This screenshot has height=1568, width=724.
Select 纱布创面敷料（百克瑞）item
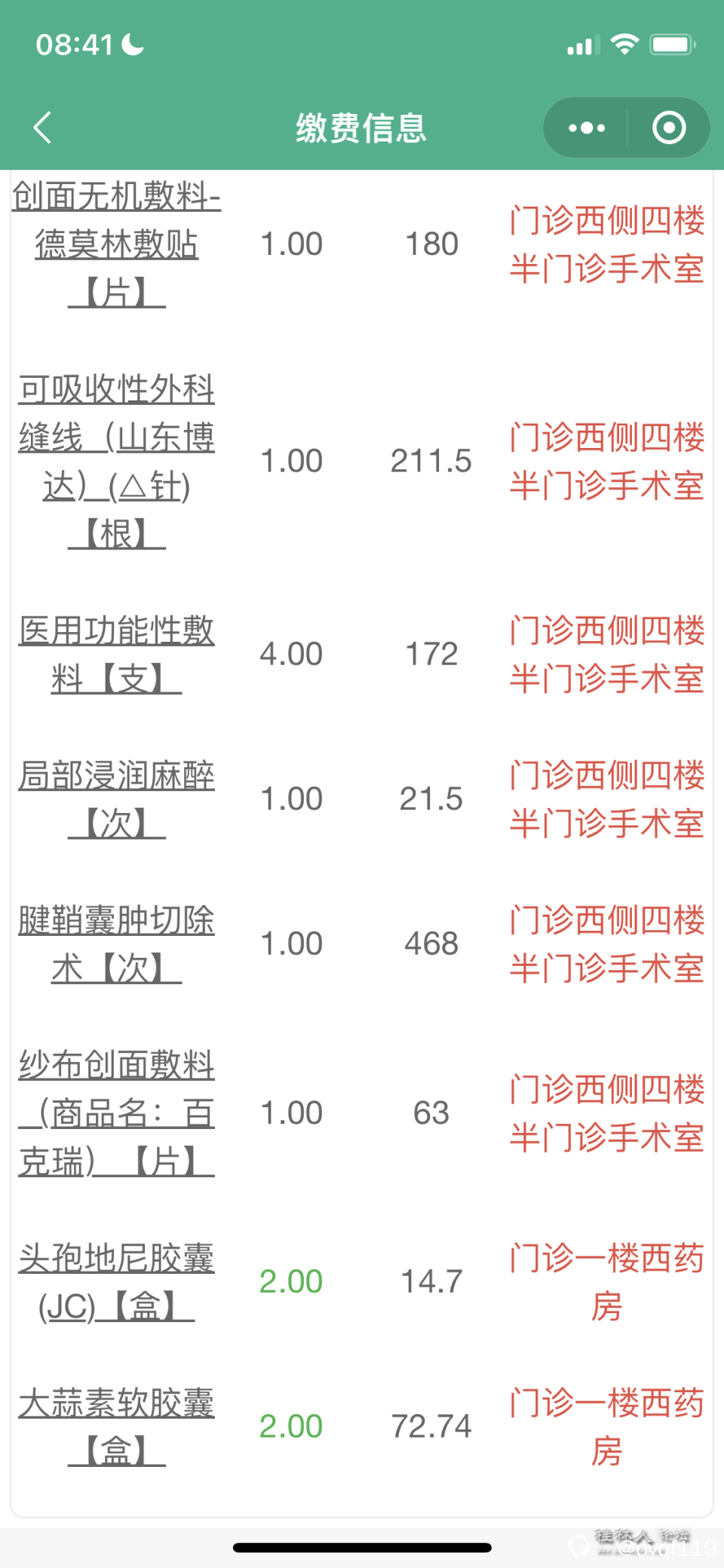115,1113
